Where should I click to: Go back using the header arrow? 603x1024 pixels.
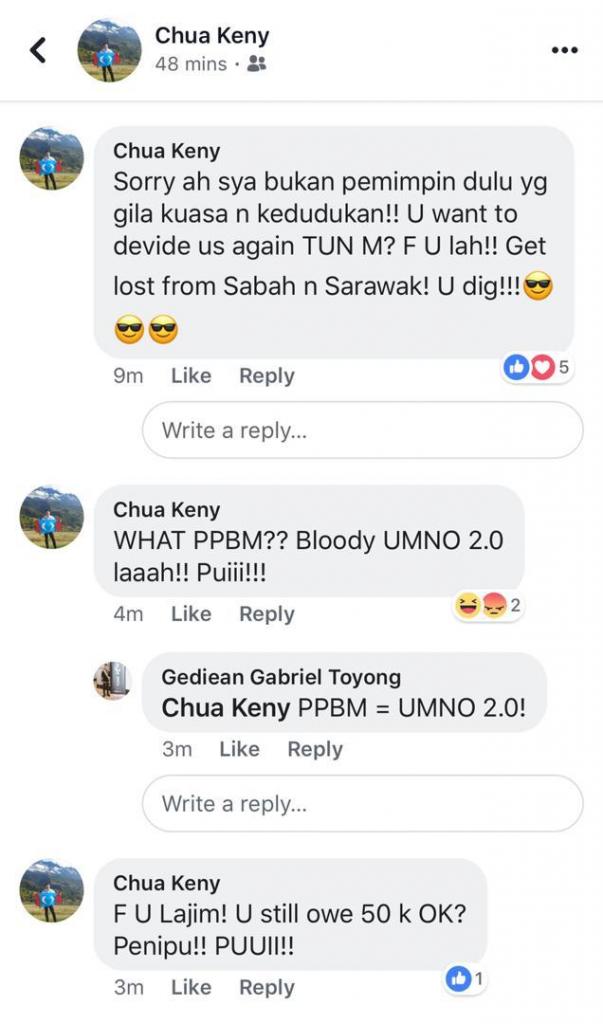click(x=38, y=49)
